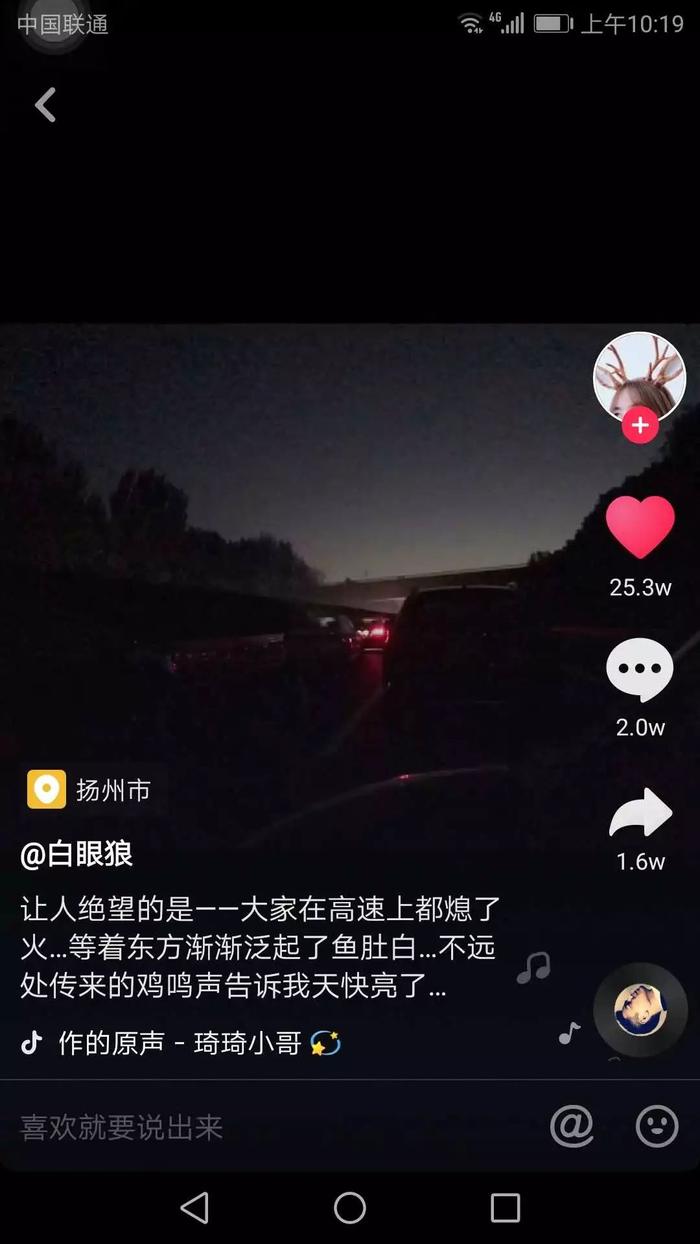700x1244 pixels.
Task: Share the video with the arrow icon
Action: coord(641,812)
